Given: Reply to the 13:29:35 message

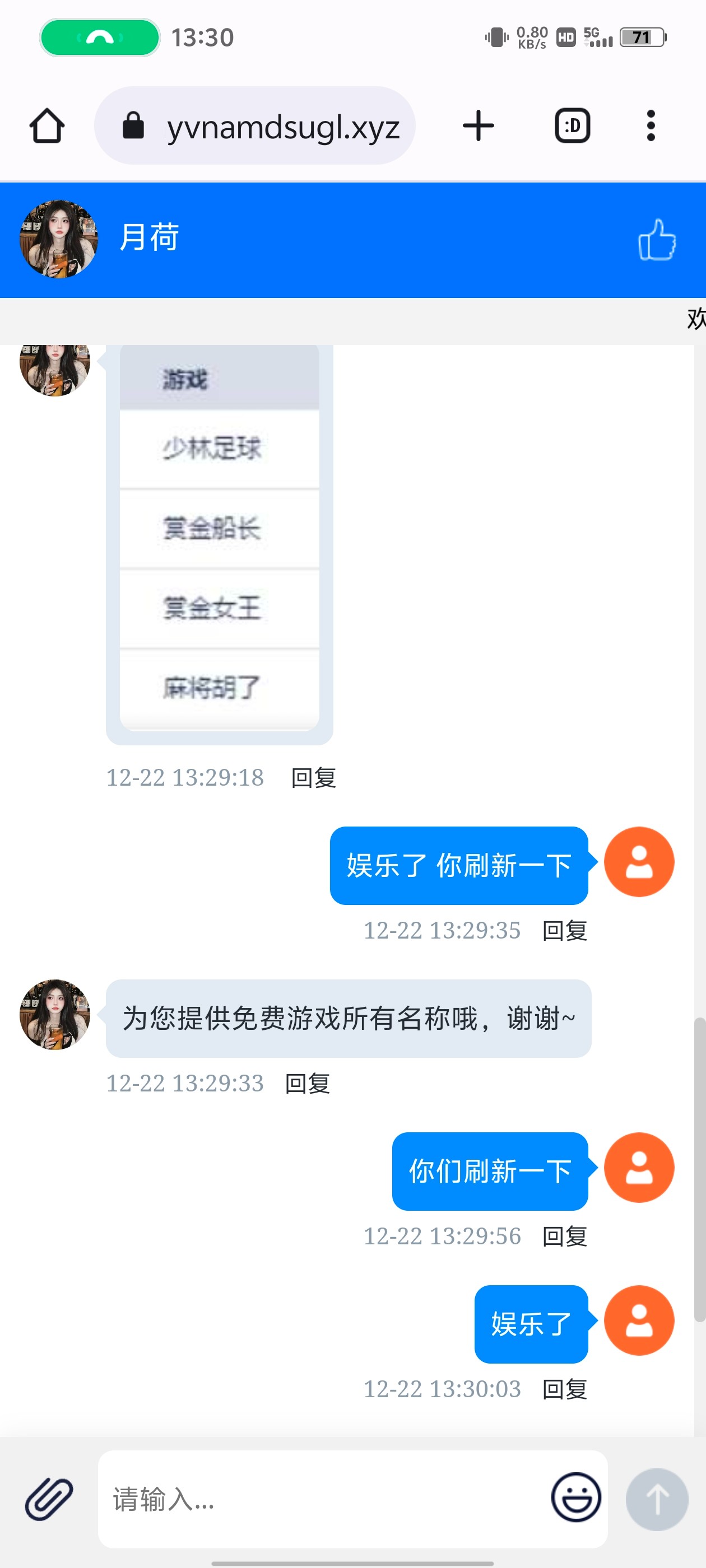Looking at the screenshot, I should 565,931.
